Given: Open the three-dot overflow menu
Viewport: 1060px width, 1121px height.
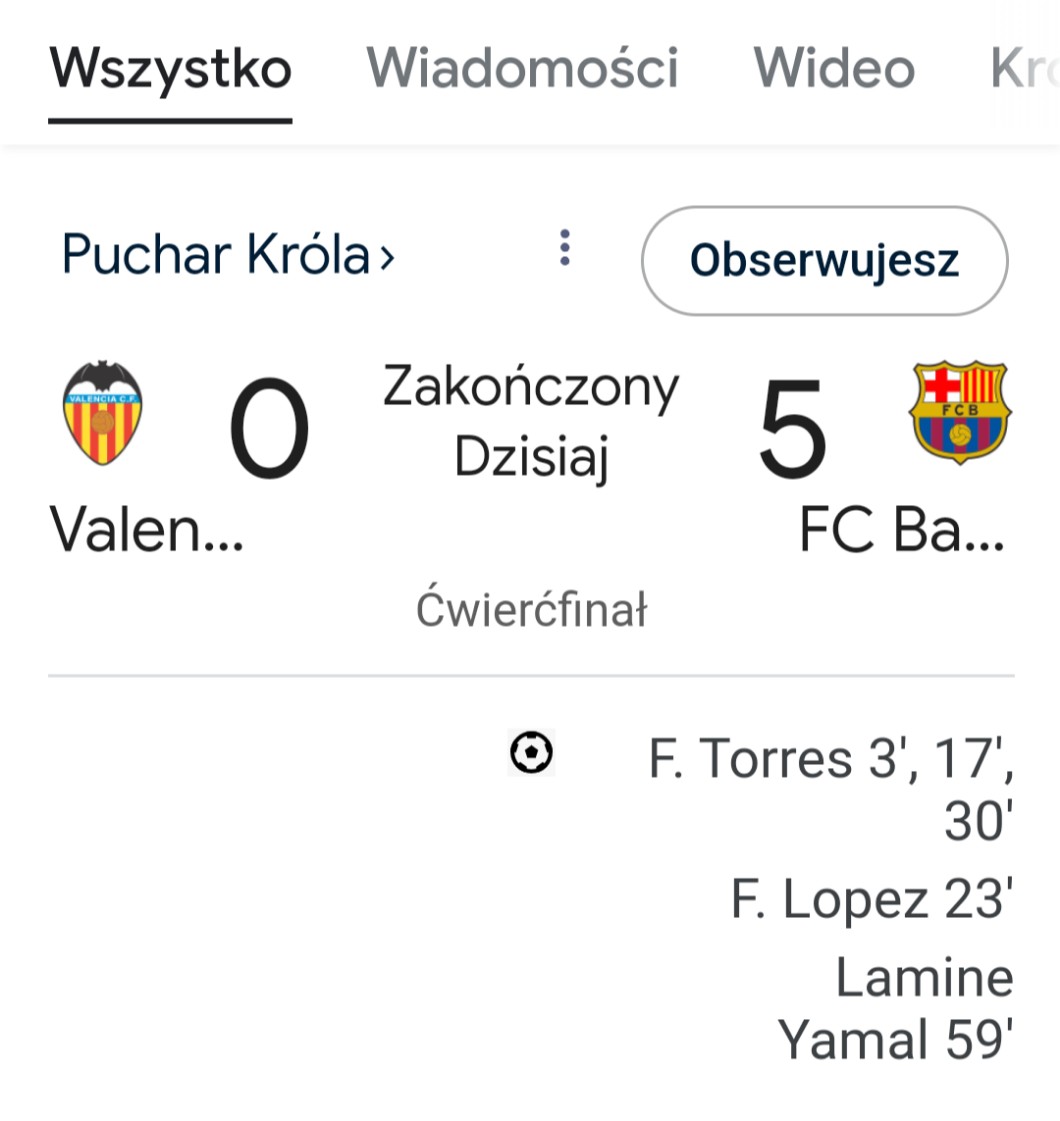Looking at the screenshot, I should (565, 248).
